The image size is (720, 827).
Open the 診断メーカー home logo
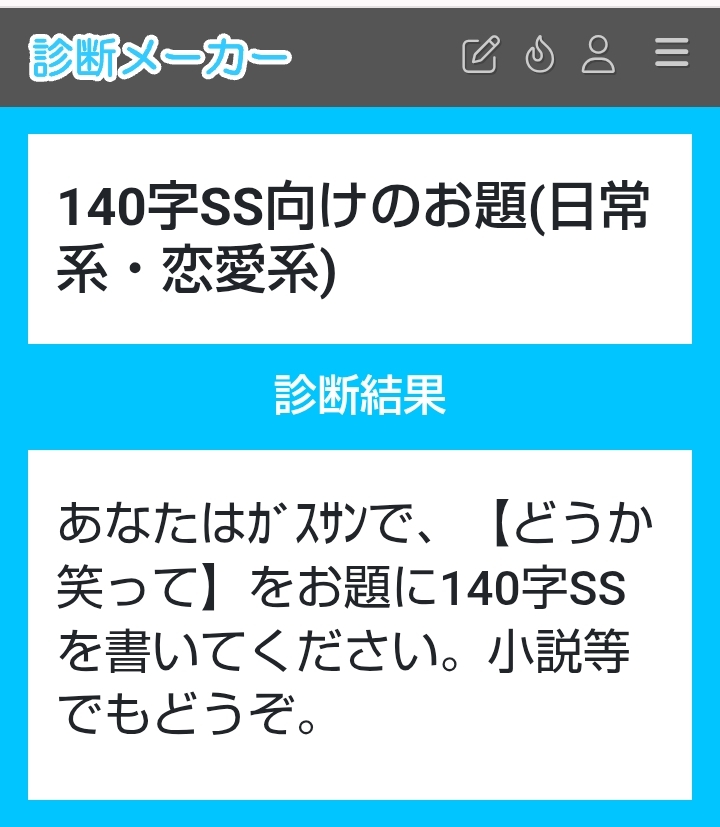coord(160,57)
